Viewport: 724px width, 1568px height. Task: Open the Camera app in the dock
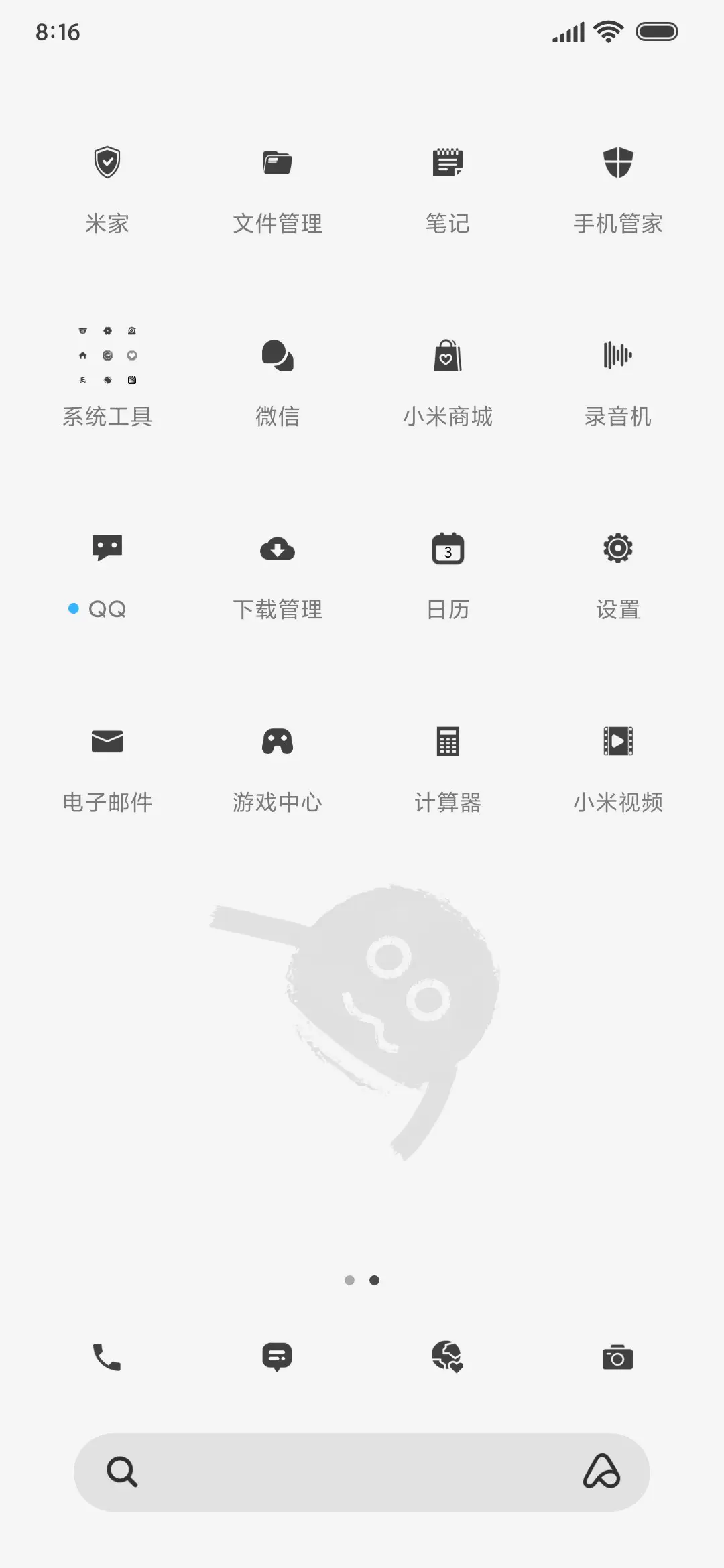click(x=617, y=1356)
